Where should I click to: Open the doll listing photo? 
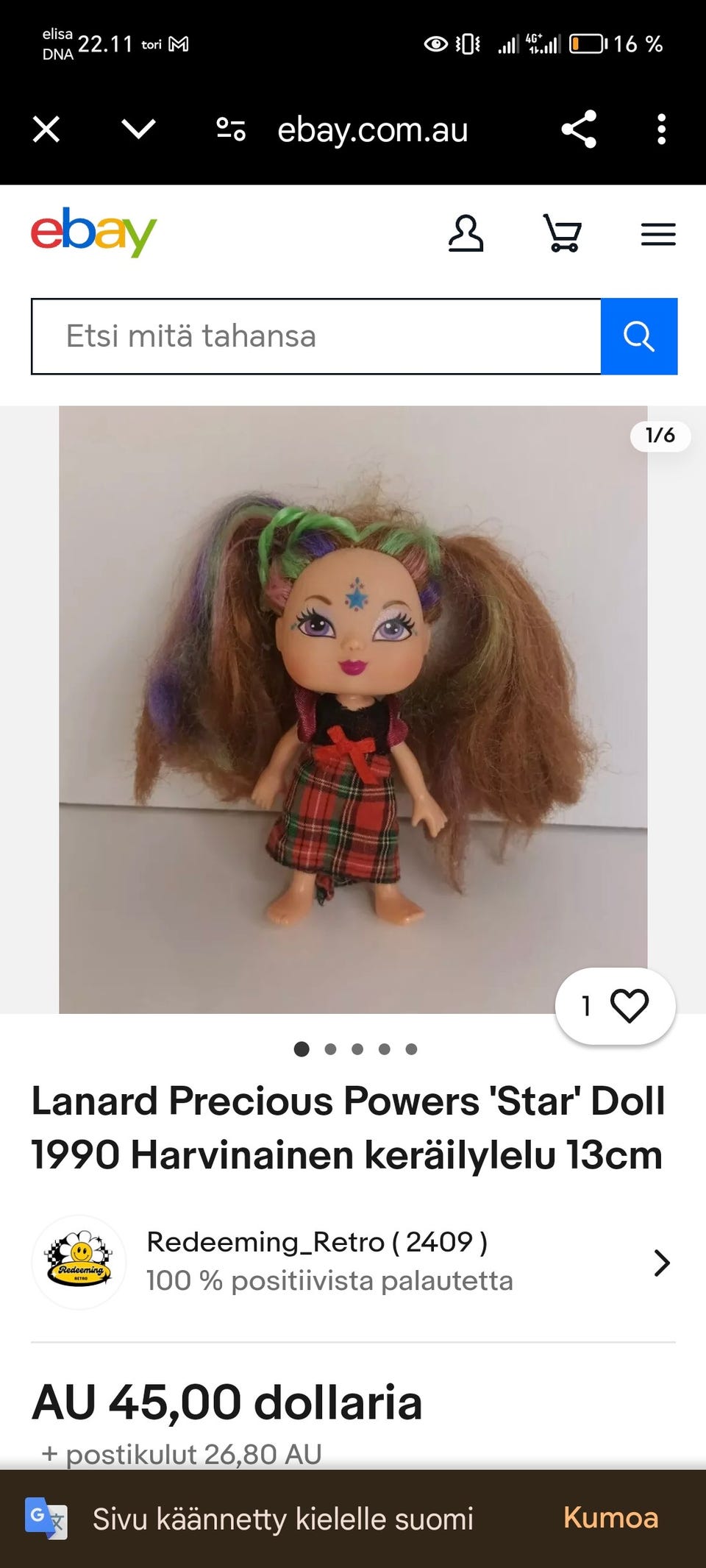353,709
